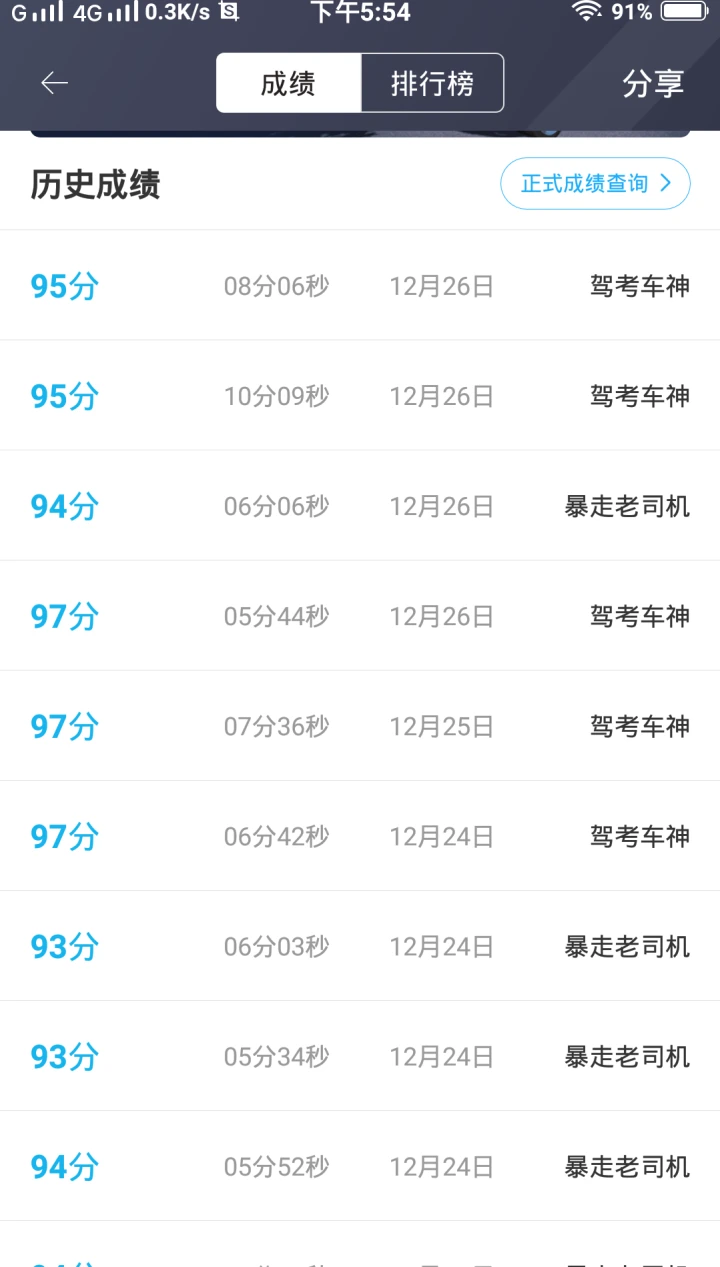Open the 97分 record with 05分44秒
Screen dimensions: 720x1267
point(360,616)
